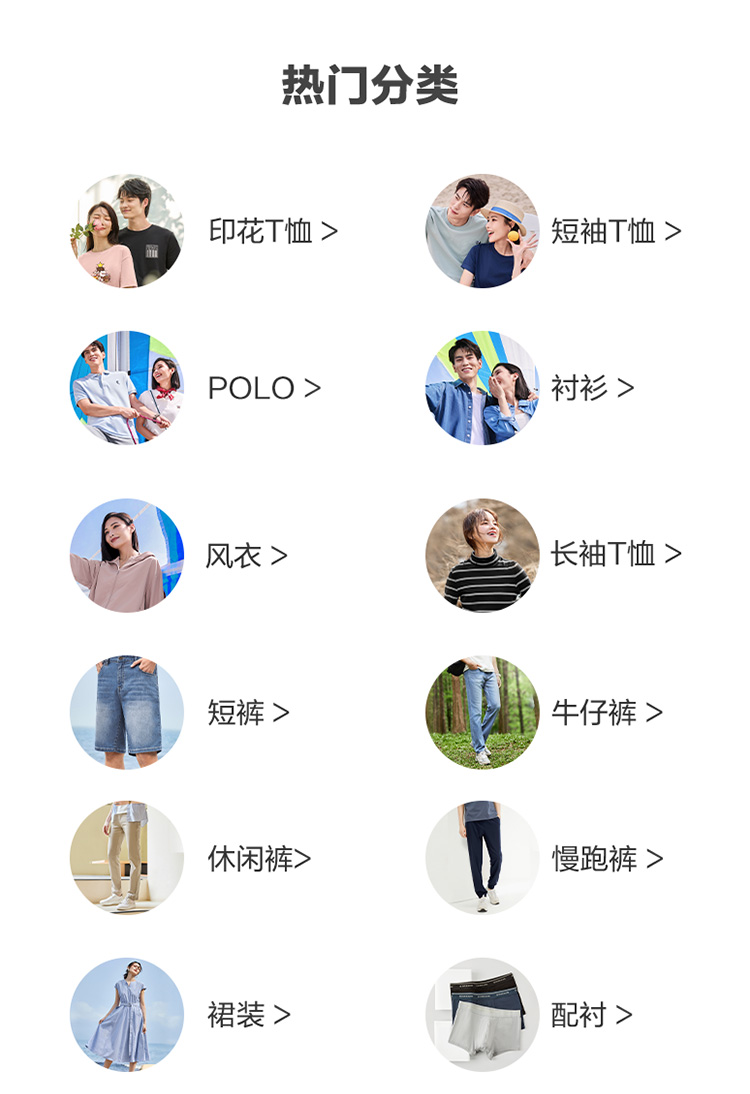View the 风衣 category
The height and width of the screenshot is (1094, 750).
246,556
